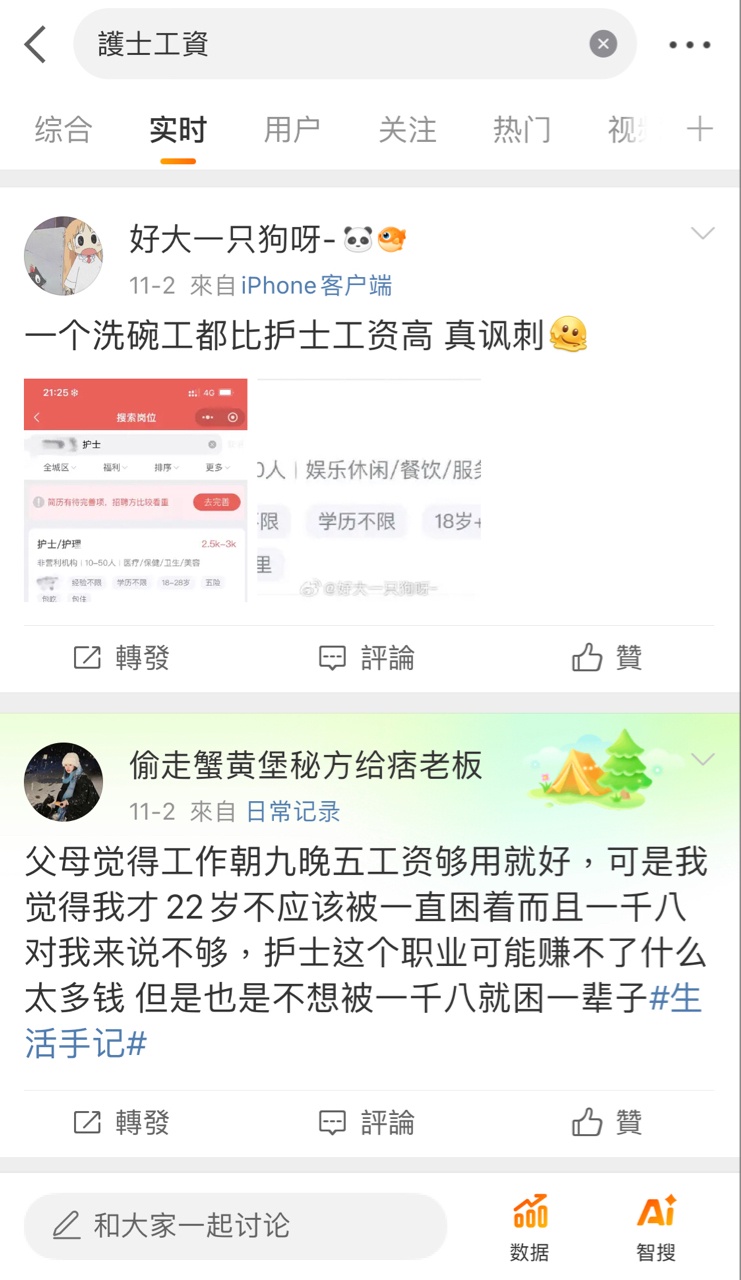The height and width of the screenshot is (1280, 741).
Task: Switch to the 用户 tab
Action: coord(292,130)
